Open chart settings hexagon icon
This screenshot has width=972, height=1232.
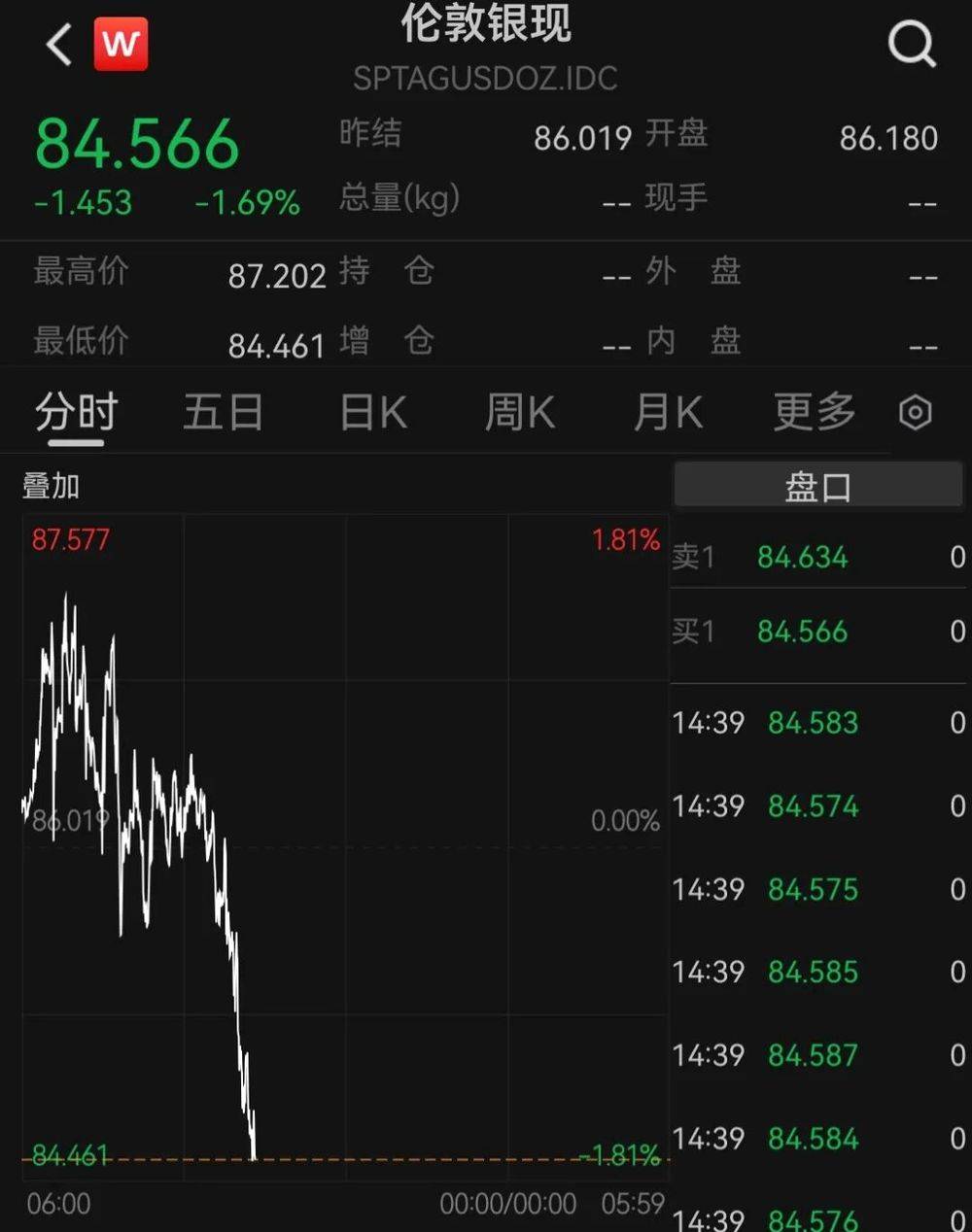coord(915,413)
